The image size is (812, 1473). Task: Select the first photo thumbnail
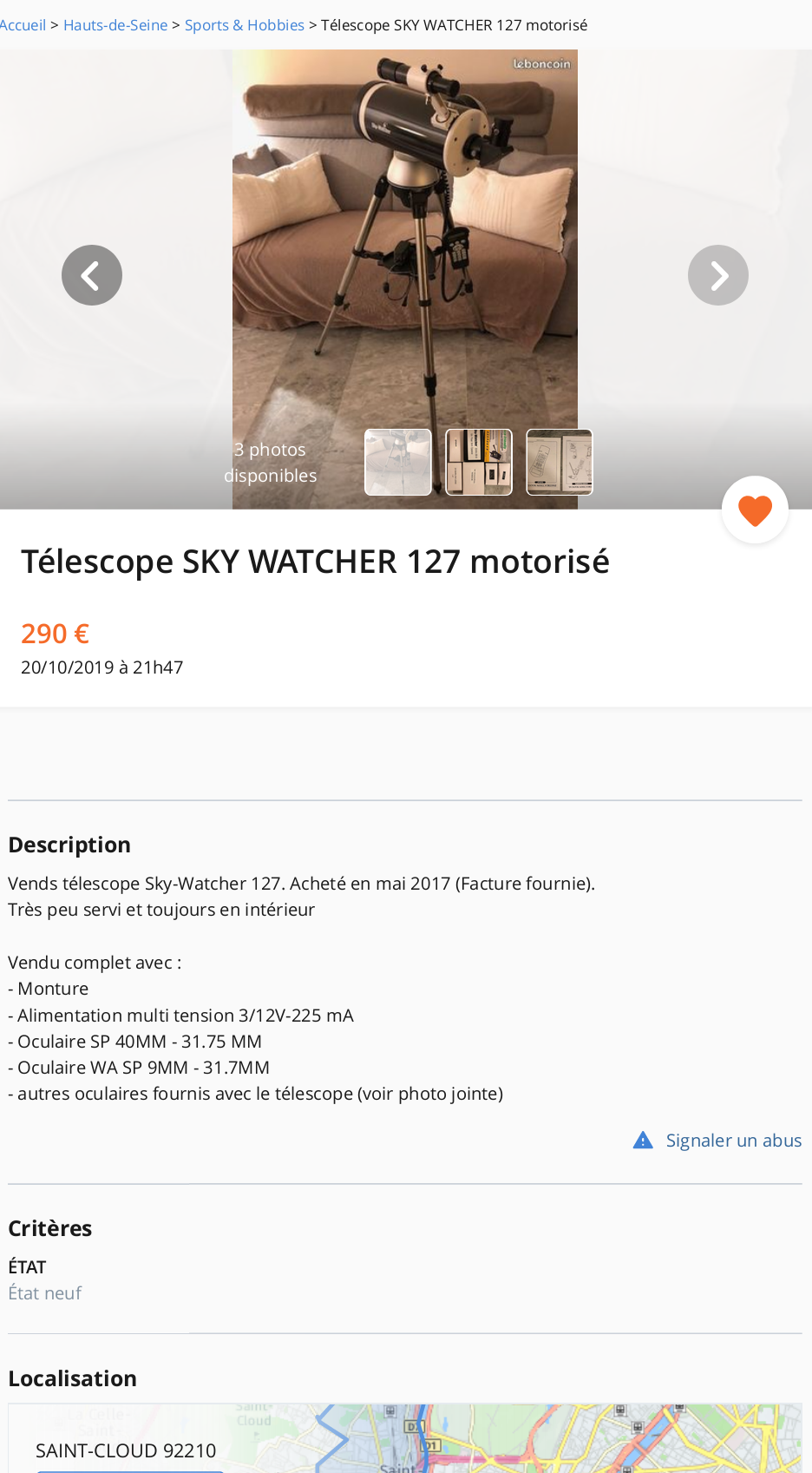(x=398, y=462)
